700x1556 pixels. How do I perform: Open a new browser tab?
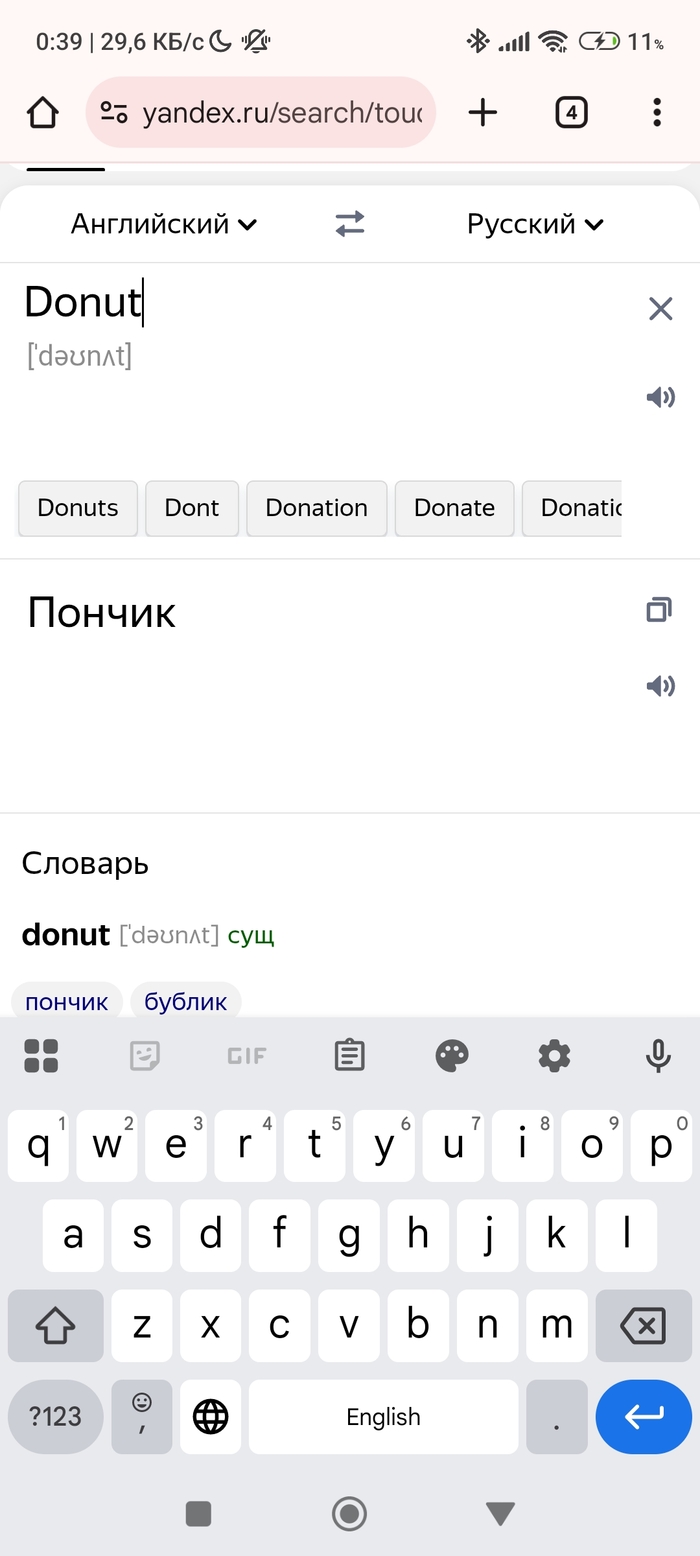tap(482, 113)
